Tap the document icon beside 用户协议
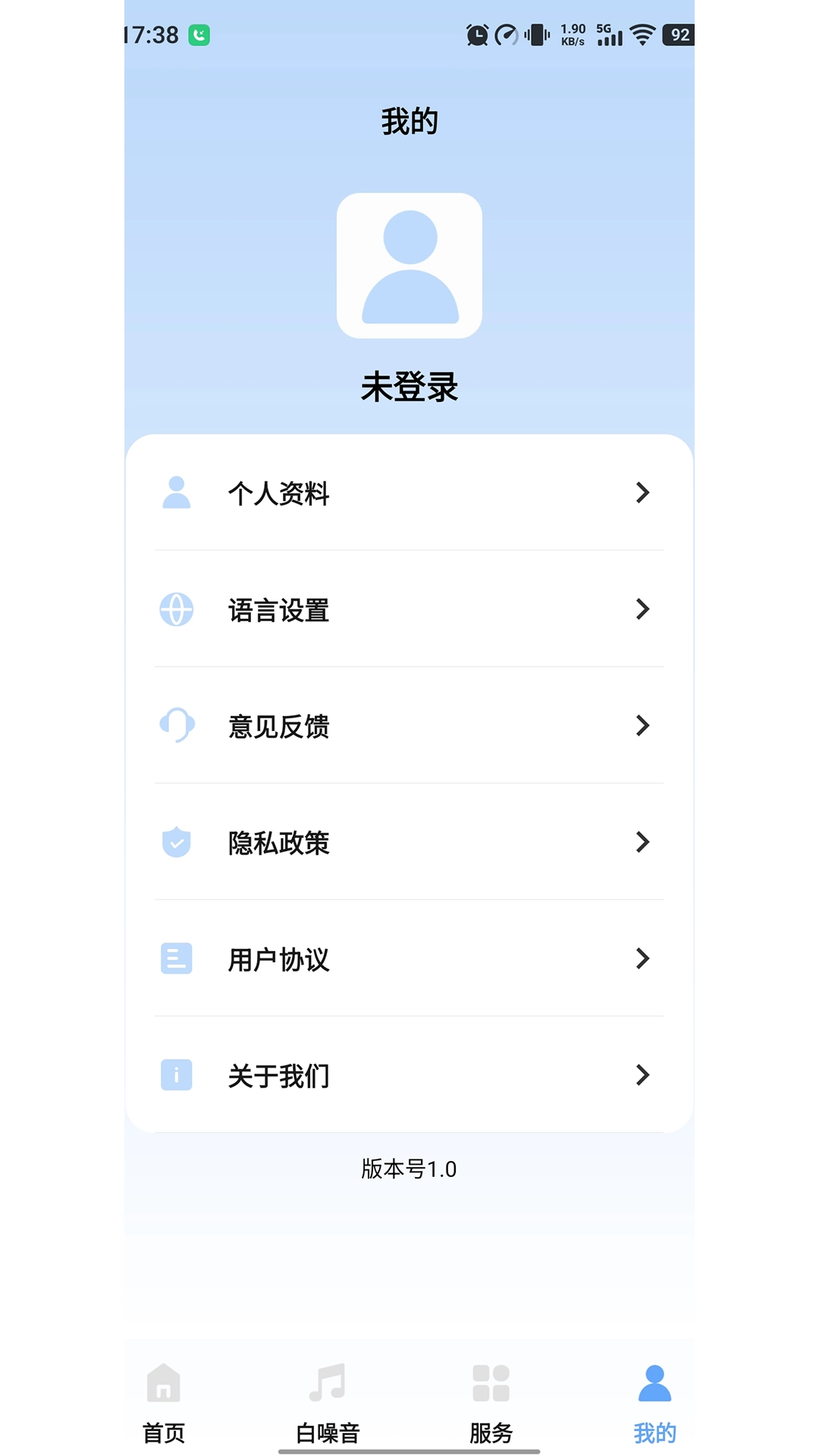Screen dimensions: 819x1456 tap(176, 959)
